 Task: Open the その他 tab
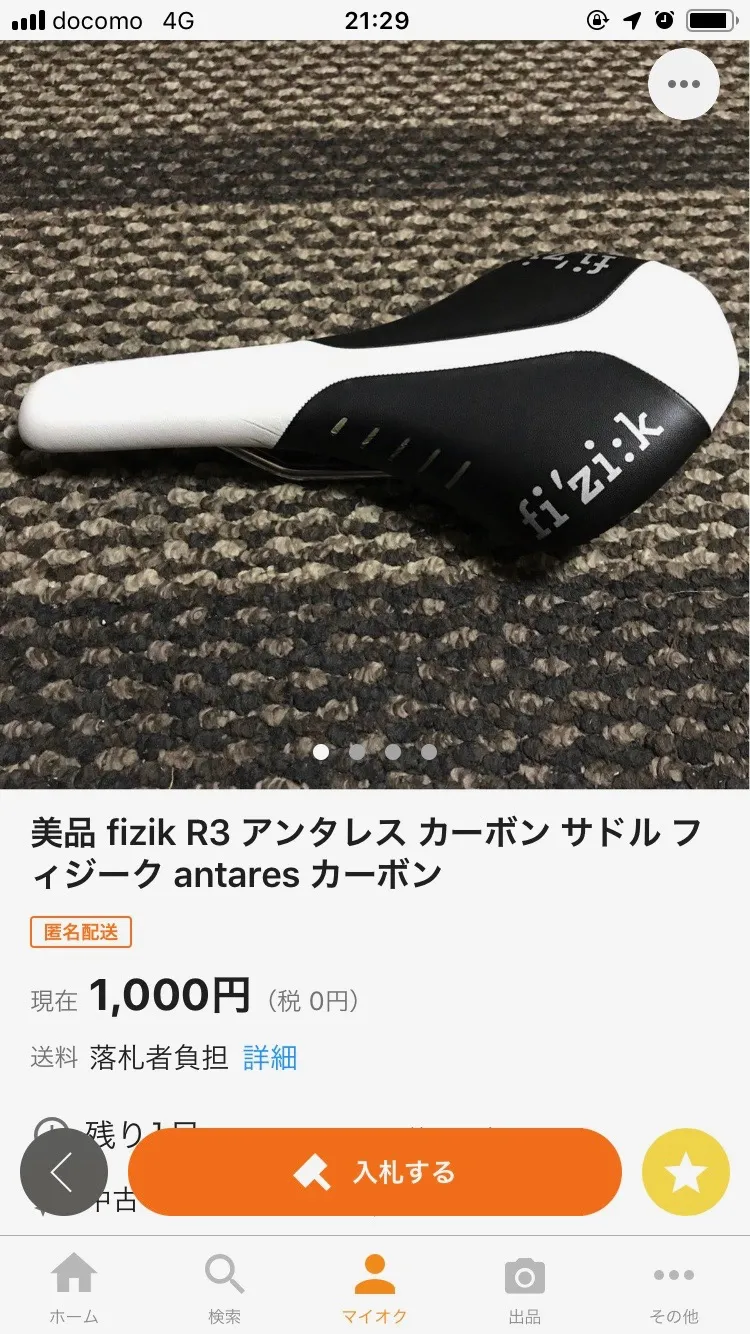[673, 1274]
